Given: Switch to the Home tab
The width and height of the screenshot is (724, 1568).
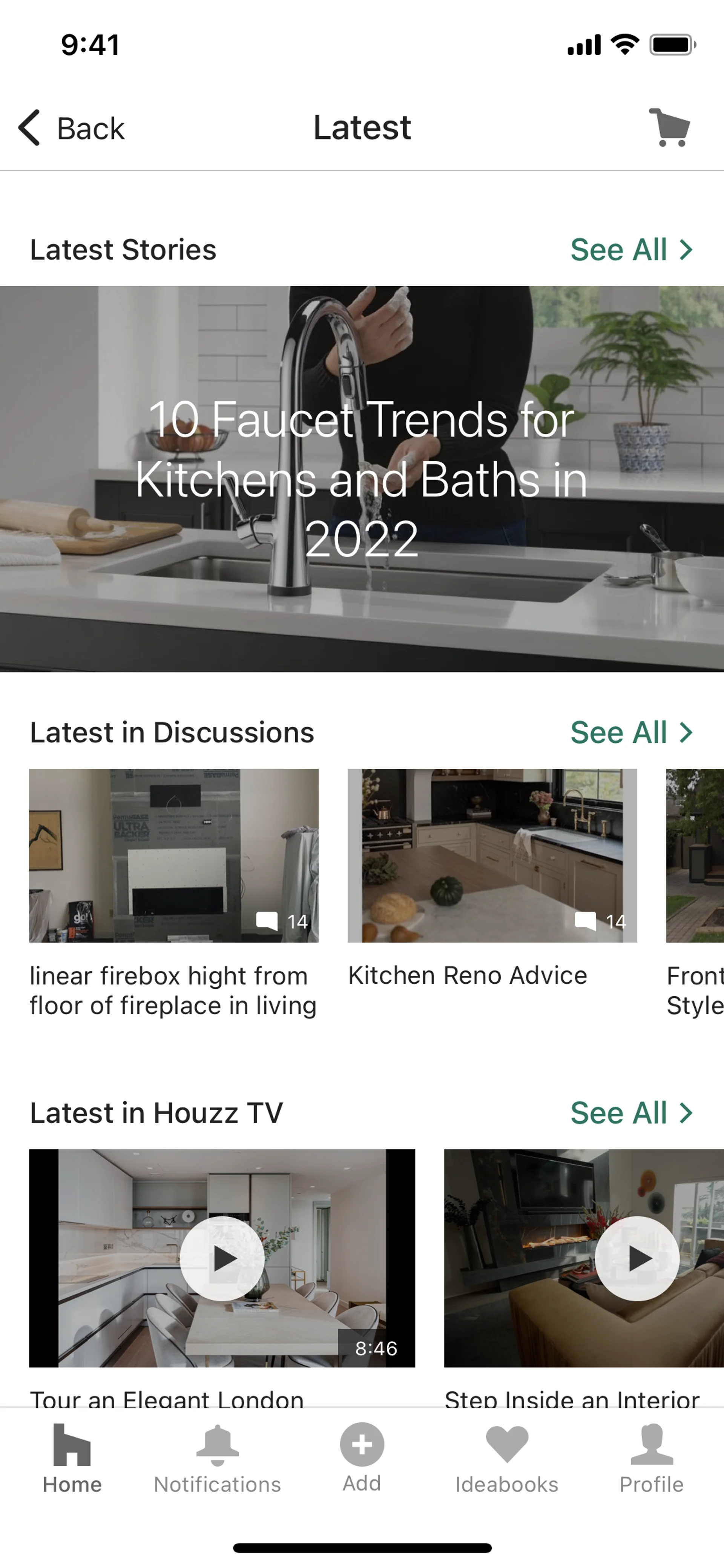Looking at the screenshot, I should [x=72, y=1459].
